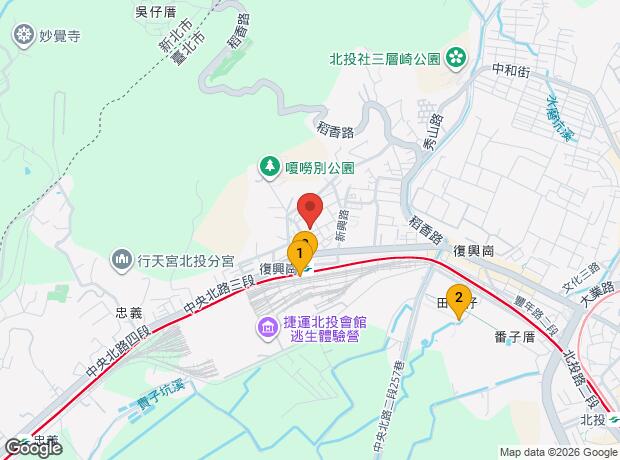Tap the 行天宮北投分宮 landmark icon
Viewport: 620px width, 460px height.
tap(122, 261)
